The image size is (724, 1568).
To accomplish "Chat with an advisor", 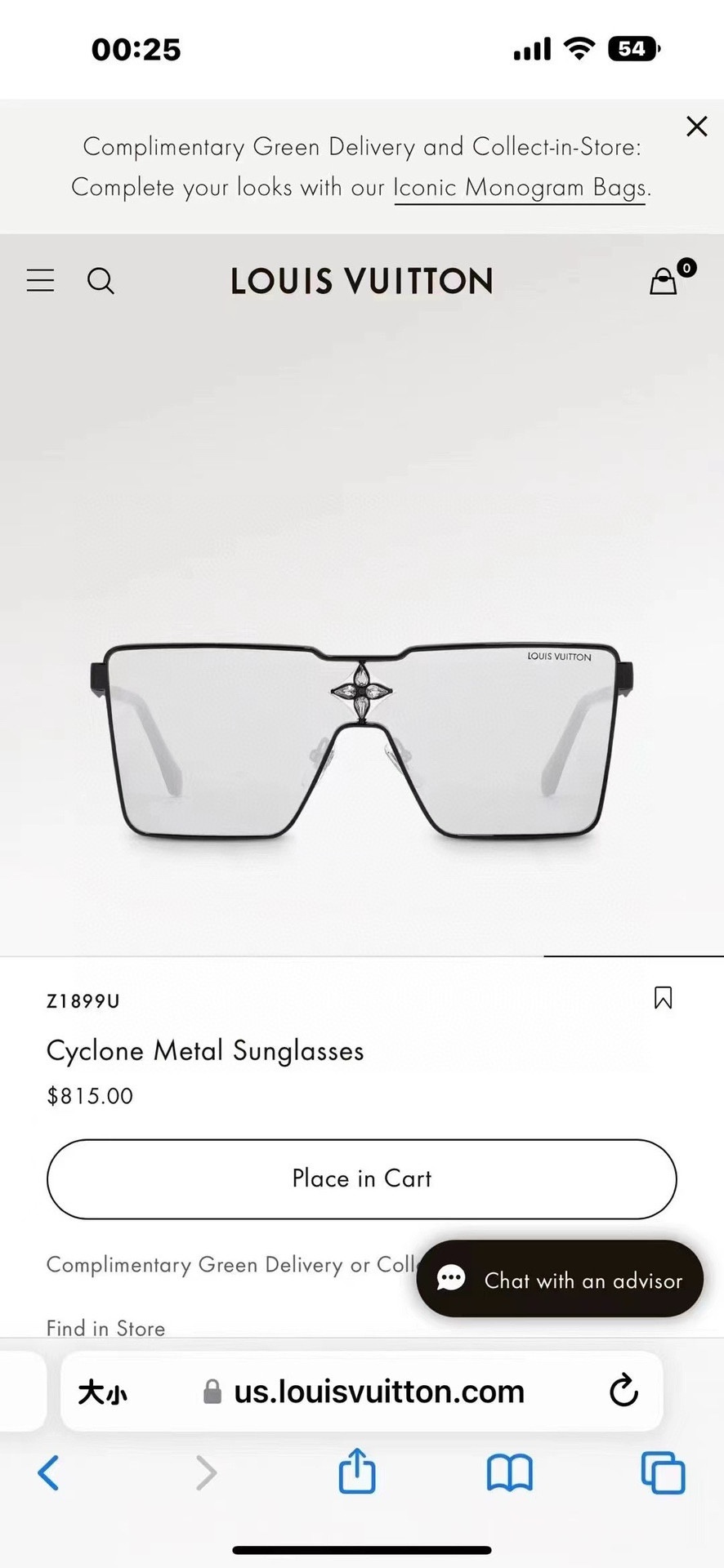I will 560,1279.
